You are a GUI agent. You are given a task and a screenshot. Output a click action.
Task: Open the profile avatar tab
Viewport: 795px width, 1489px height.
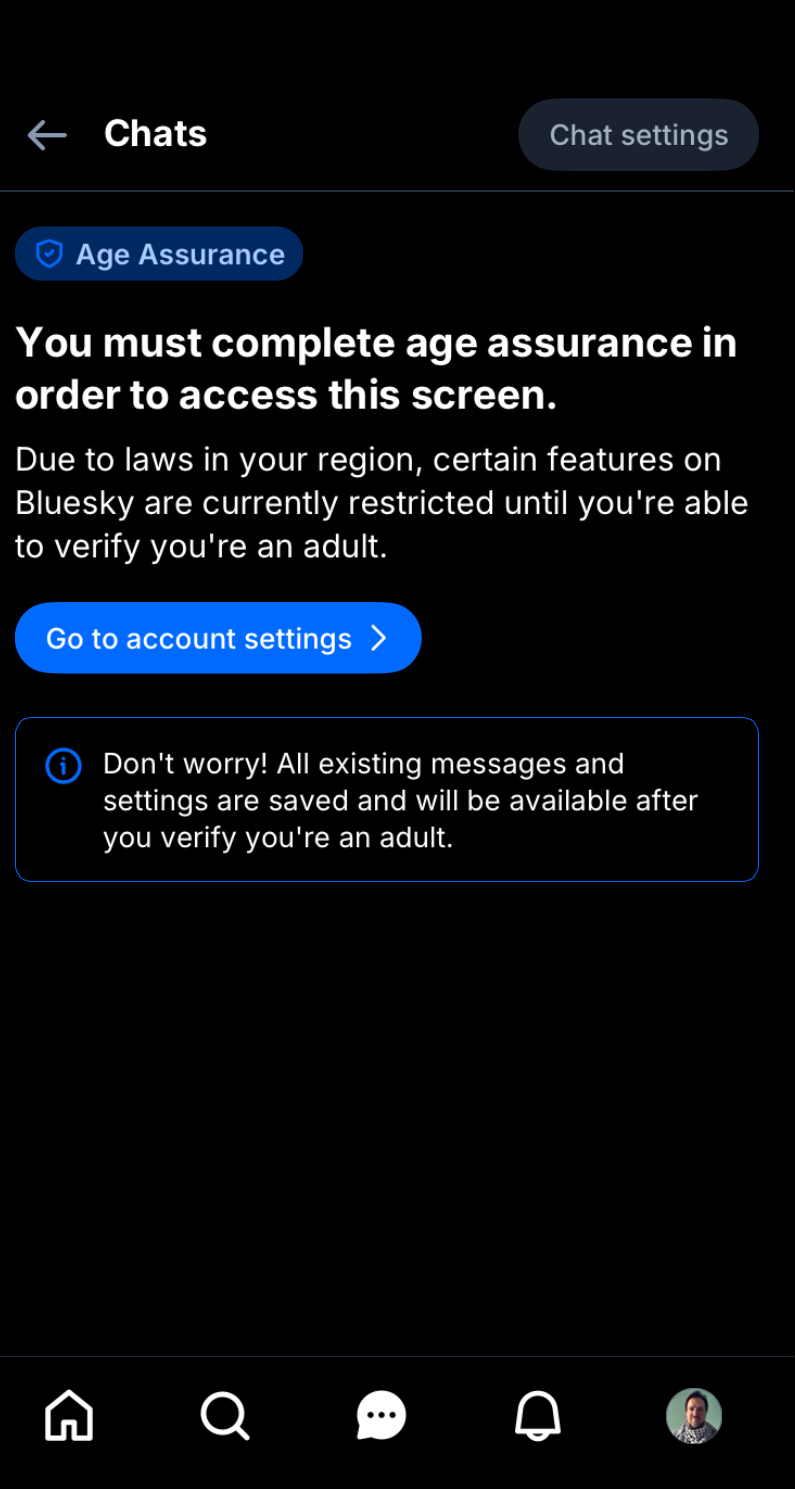(x=694, y=1416)
